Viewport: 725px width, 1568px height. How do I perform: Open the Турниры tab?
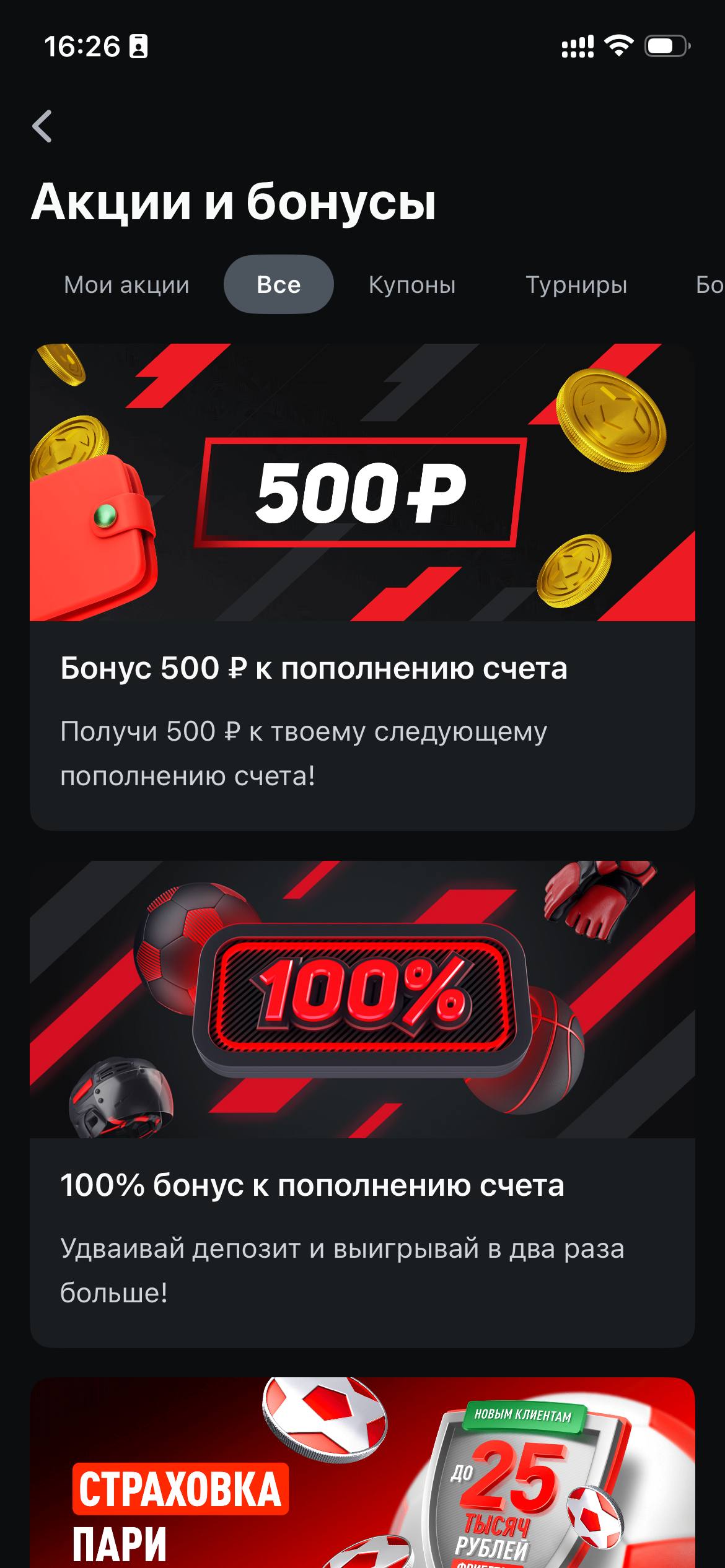[x=576, y=285]
